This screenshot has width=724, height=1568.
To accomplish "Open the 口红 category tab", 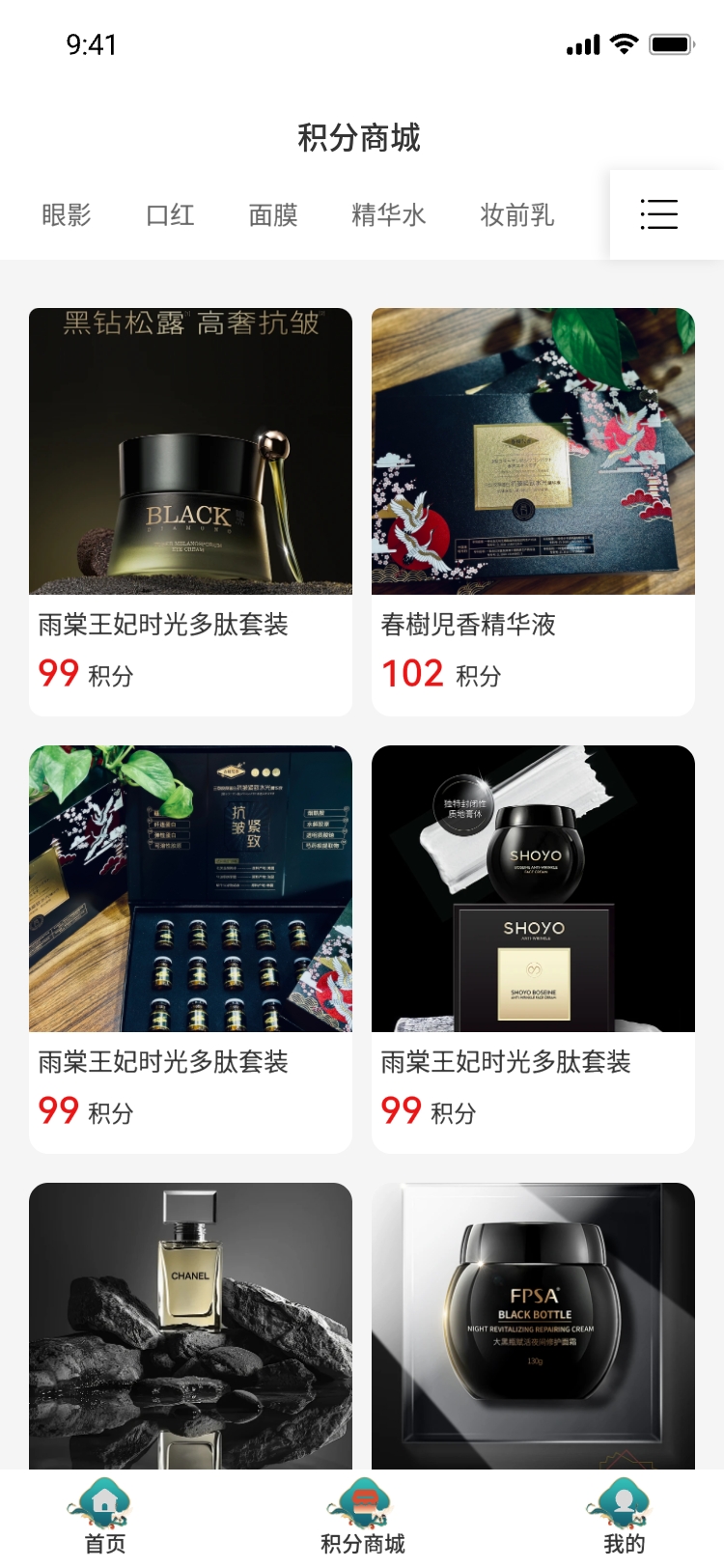I will pyautogui.click(x=170, y=214).
